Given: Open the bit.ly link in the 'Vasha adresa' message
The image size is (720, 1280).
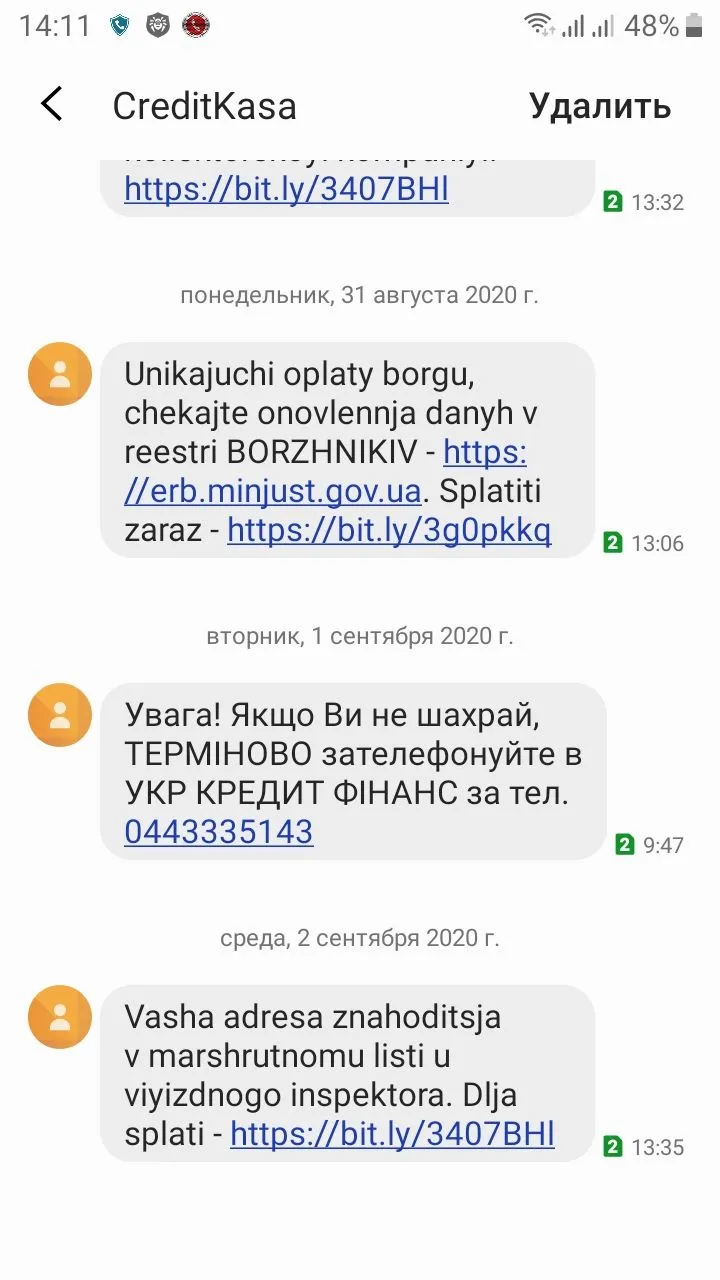Looking at the screenshot, I should click(x=392, y=1134).
